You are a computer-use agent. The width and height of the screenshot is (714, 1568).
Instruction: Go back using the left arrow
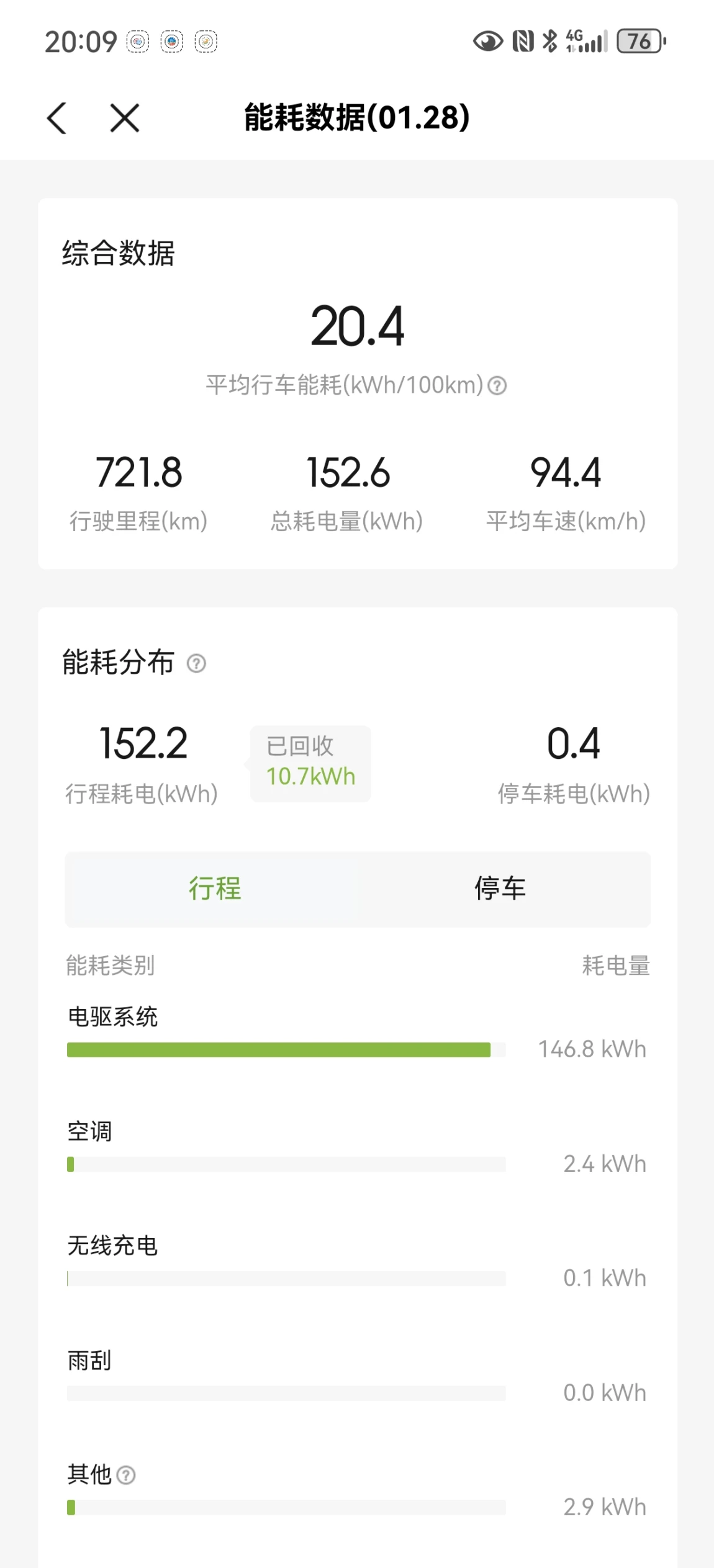pos(57,118)
